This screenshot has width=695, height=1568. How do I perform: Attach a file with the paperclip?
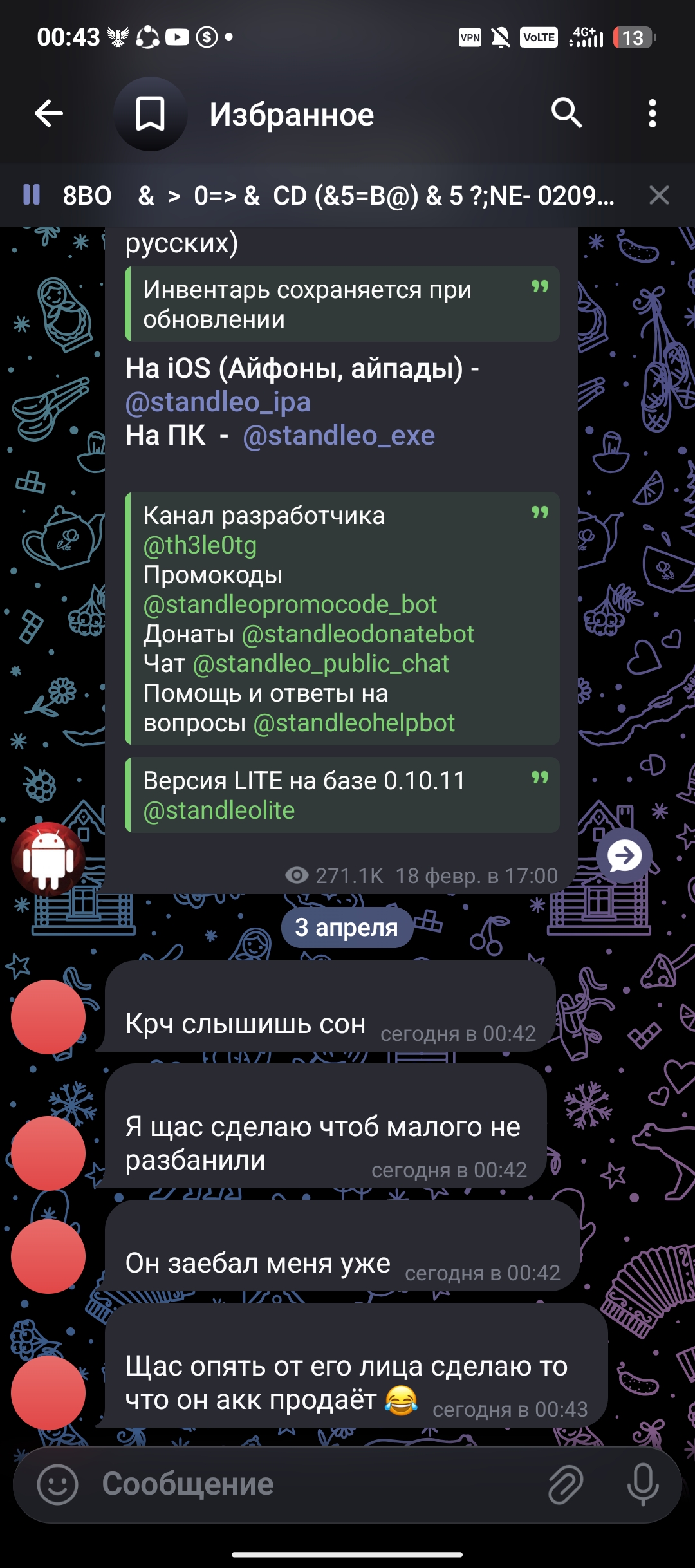click(x=566, y=1484)
